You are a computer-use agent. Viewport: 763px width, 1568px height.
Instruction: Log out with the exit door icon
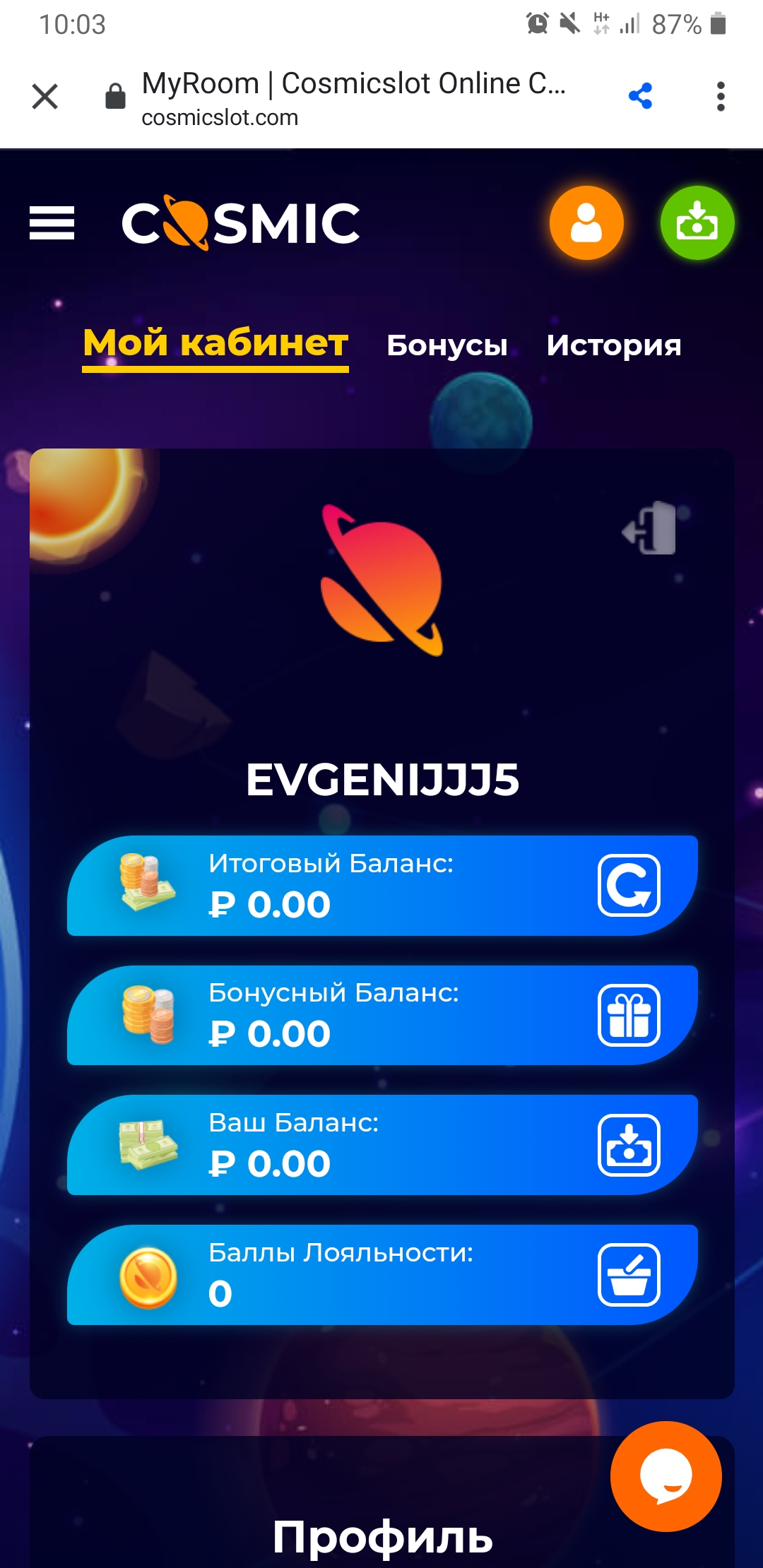point(649,528)
